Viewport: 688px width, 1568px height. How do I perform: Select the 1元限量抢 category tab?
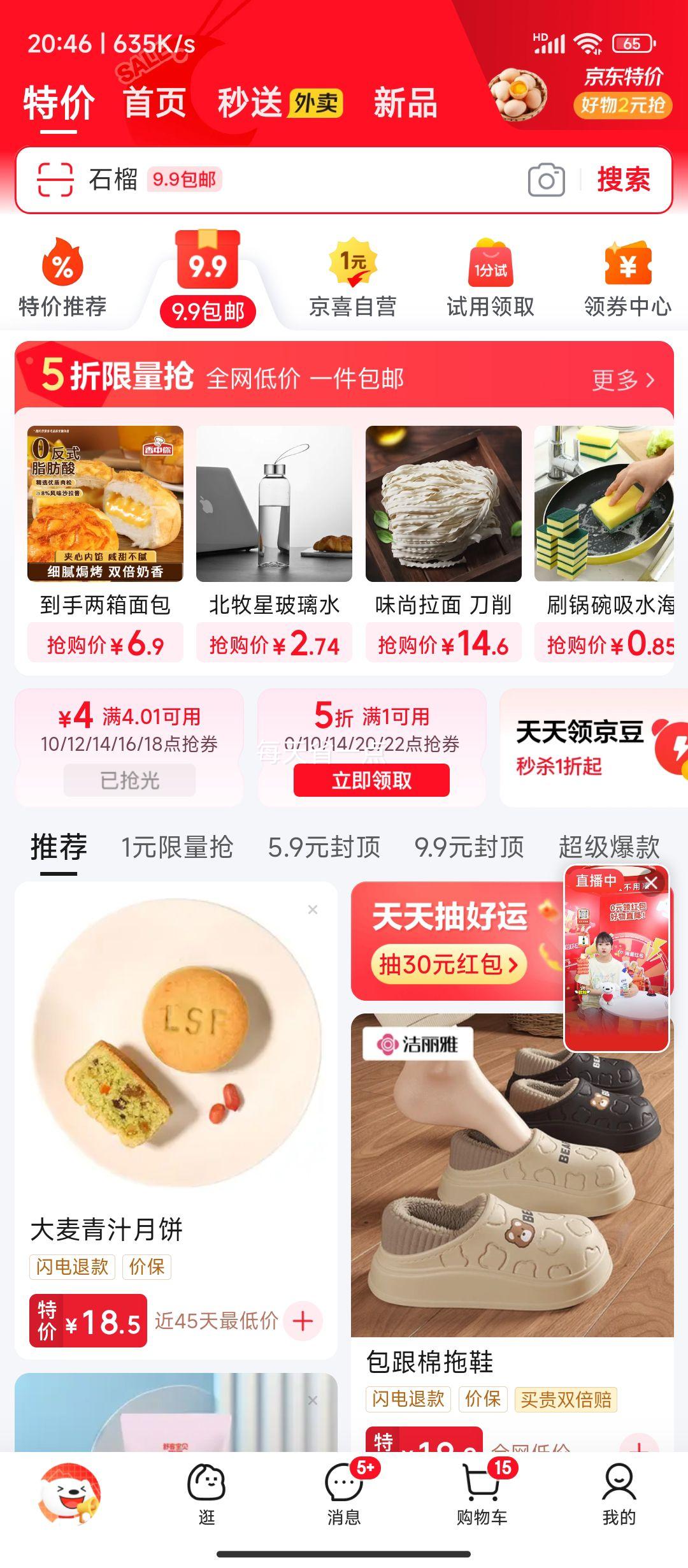tap(177, 848)
